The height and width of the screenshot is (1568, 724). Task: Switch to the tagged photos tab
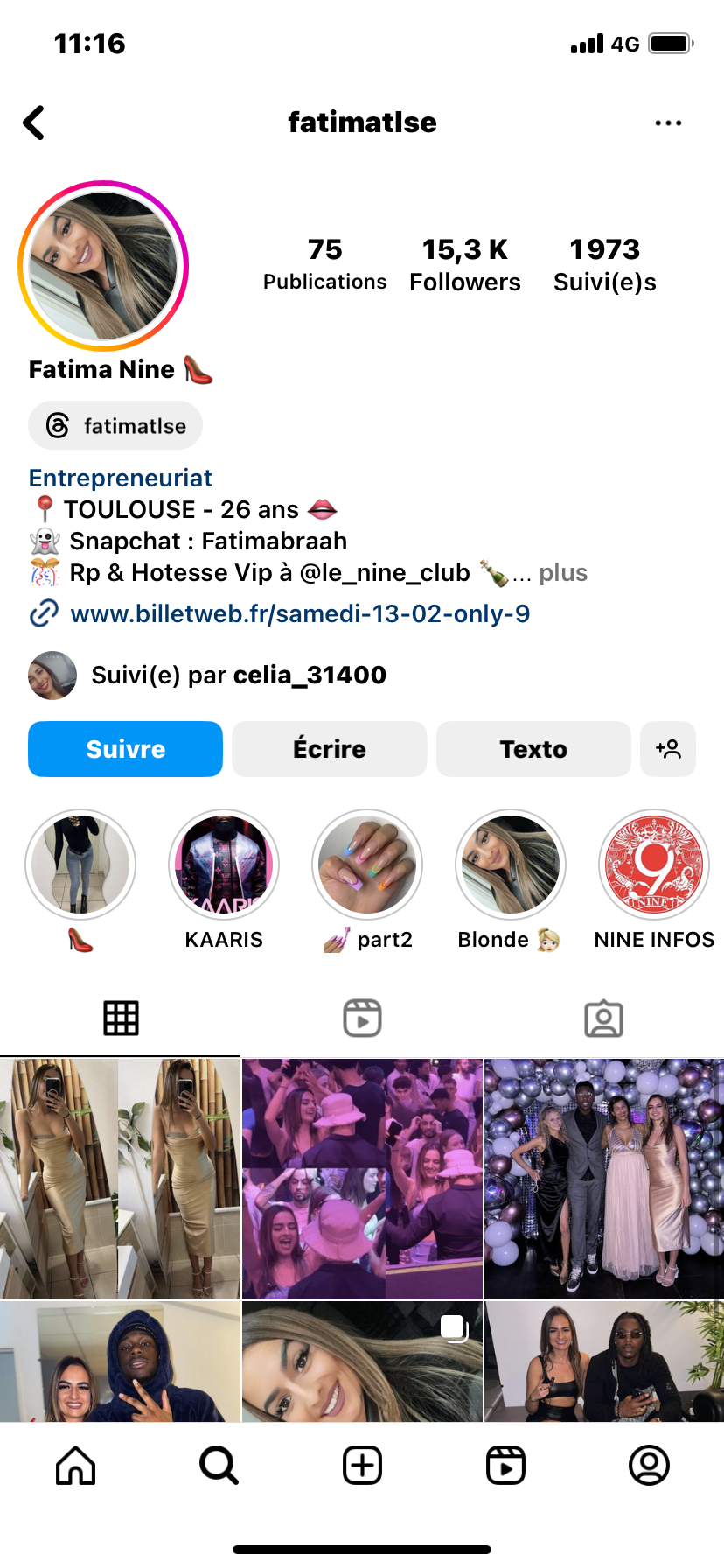coord(603,1018)
